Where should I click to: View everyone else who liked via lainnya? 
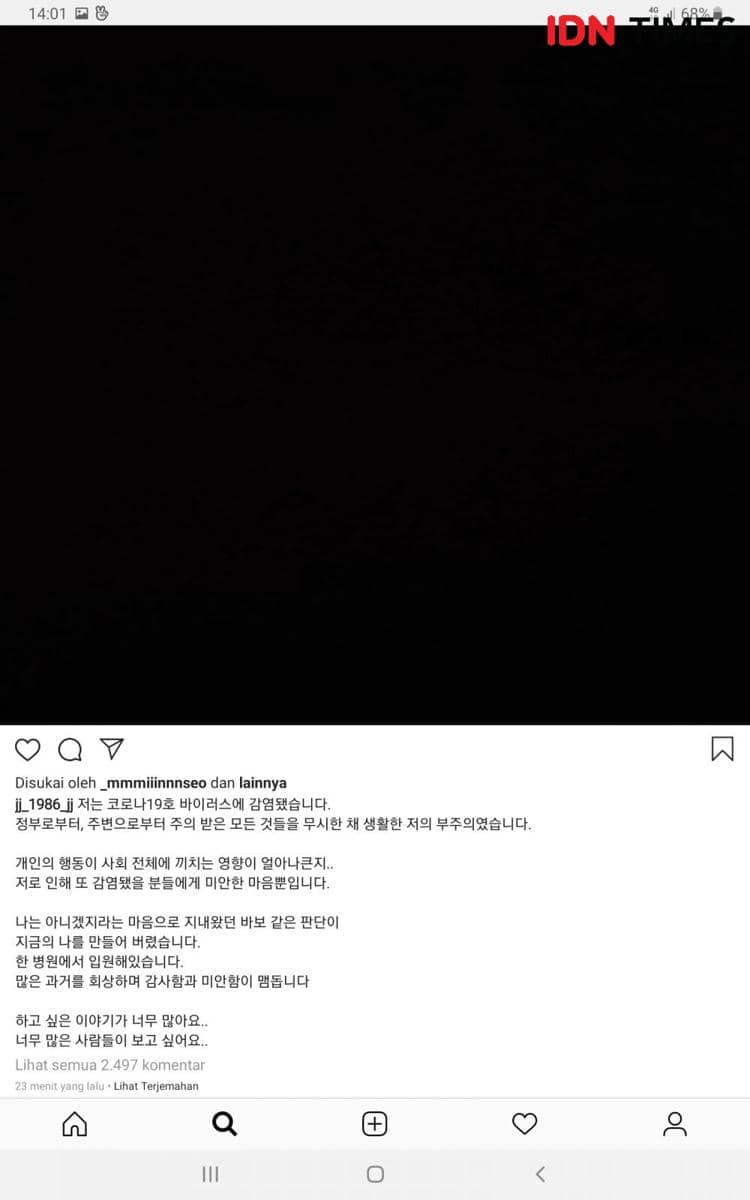pos(263,783)
